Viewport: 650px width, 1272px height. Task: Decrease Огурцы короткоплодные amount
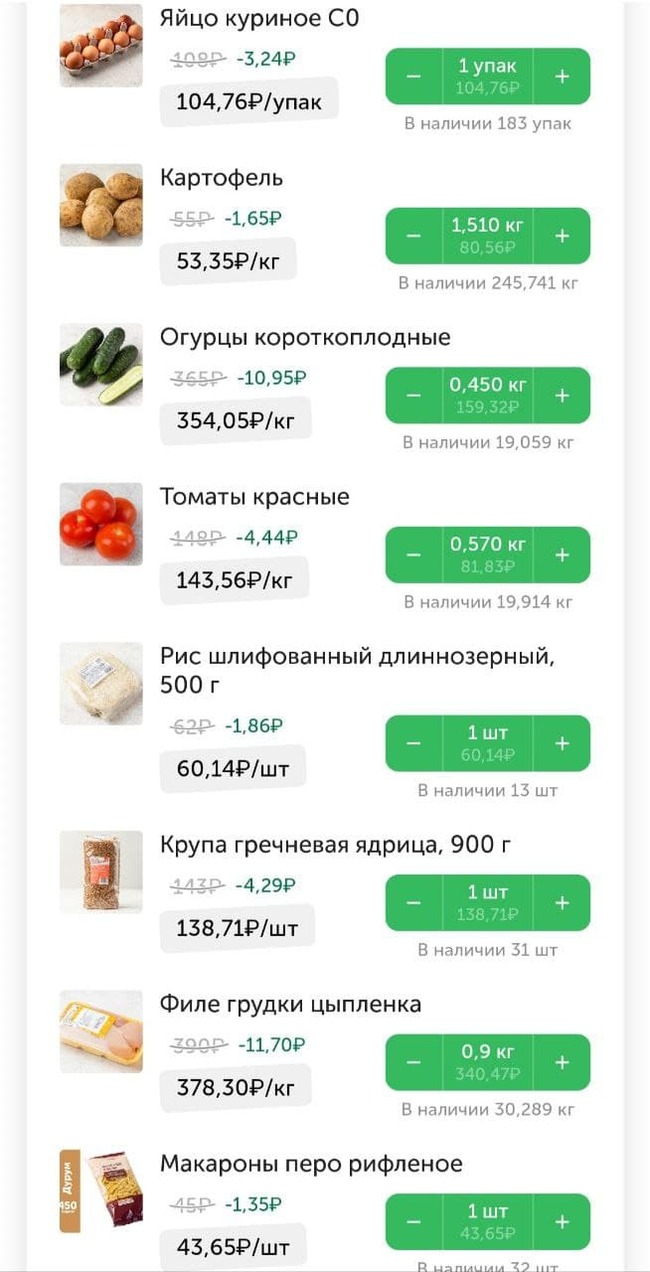[x=414, y=395]
